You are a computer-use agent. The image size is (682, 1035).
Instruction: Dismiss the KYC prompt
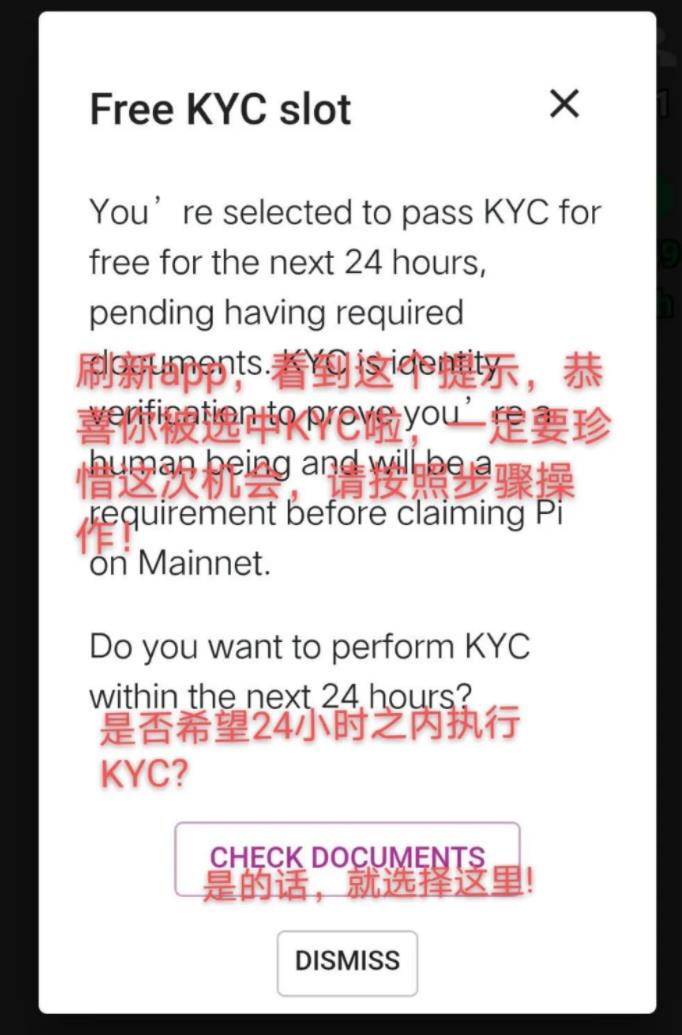[x=347, y=961]
